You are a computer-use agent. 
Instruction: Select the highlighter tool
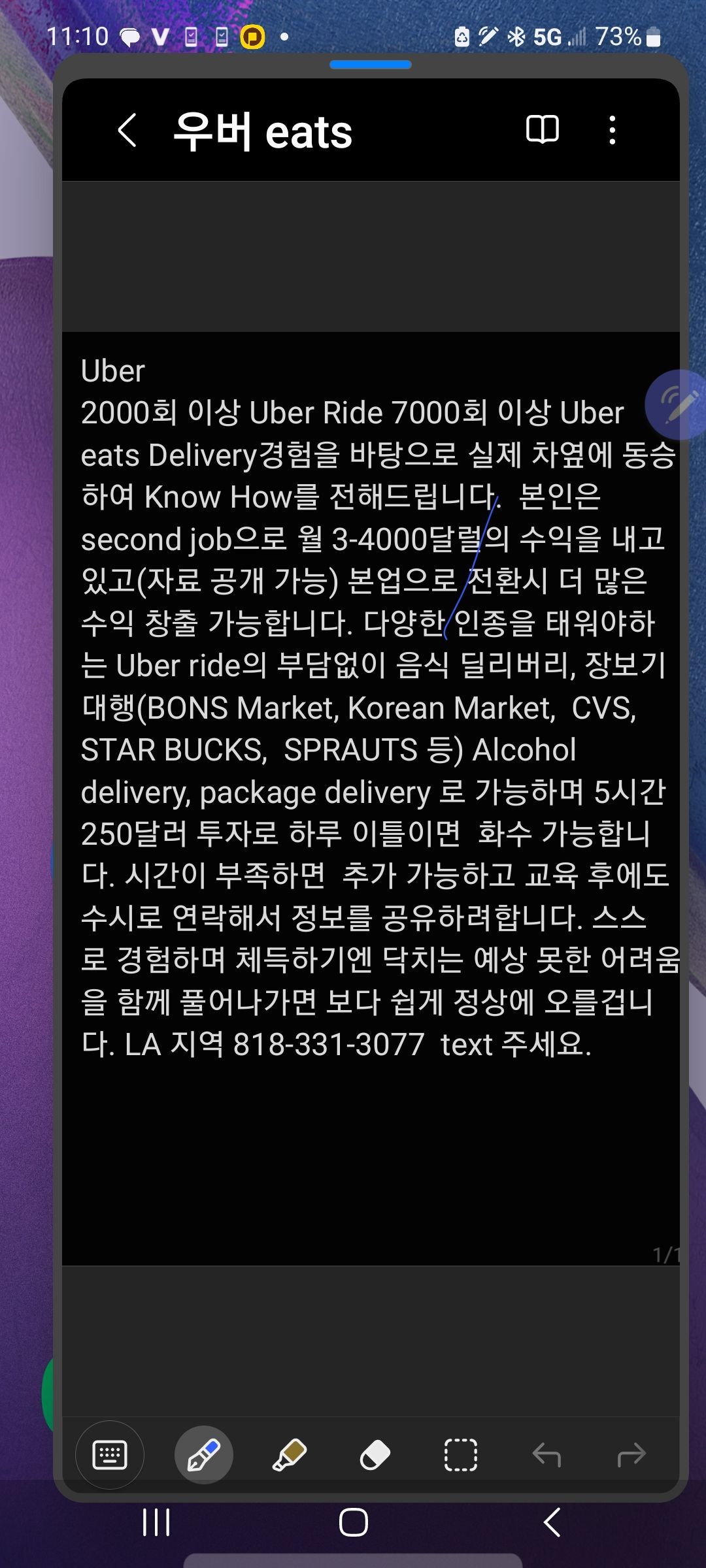click(290, 1456)
